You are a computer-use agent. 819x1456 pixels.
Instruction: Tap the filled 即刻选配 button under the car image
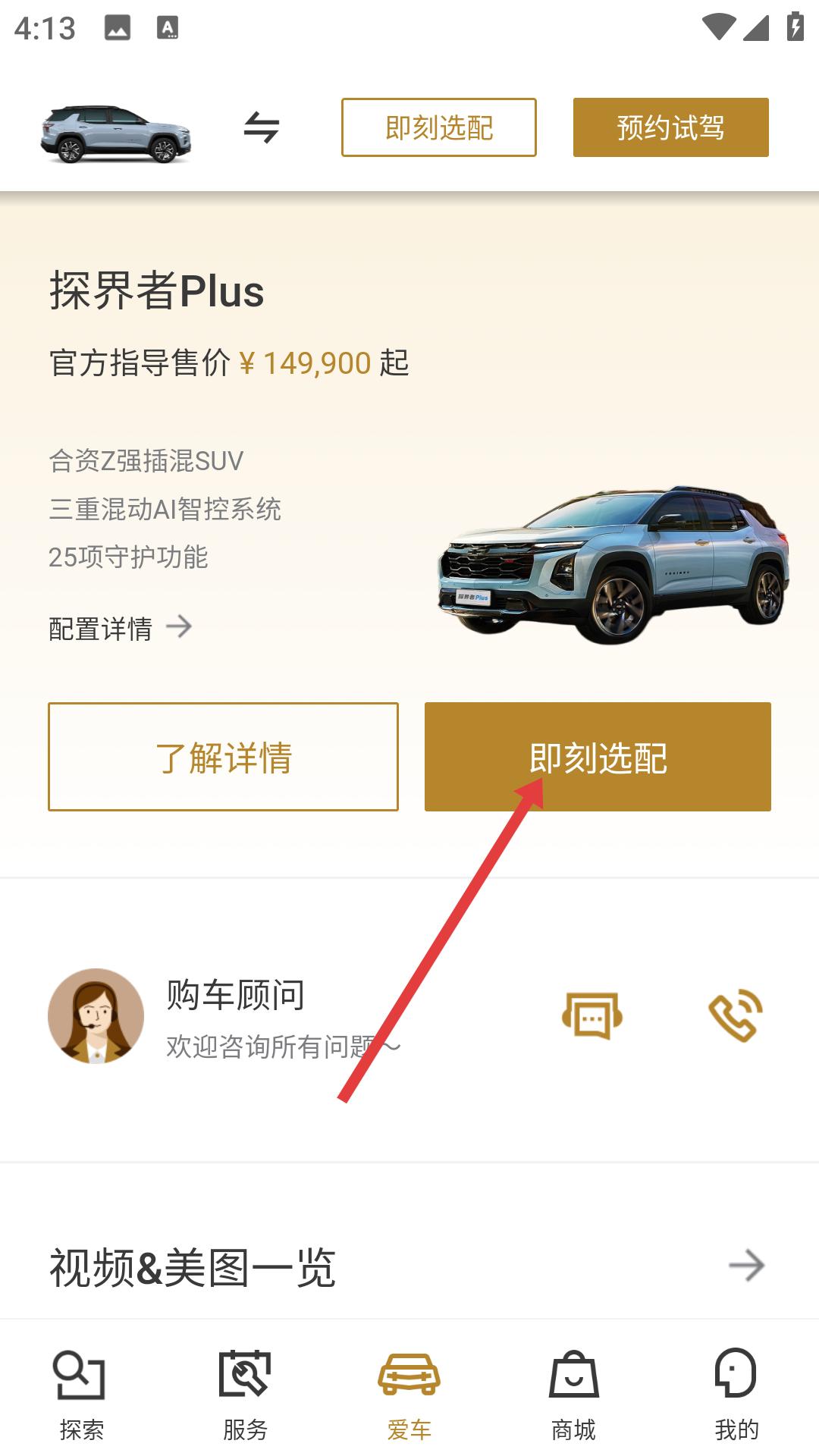pyautogui.click(x=598, y=757)
